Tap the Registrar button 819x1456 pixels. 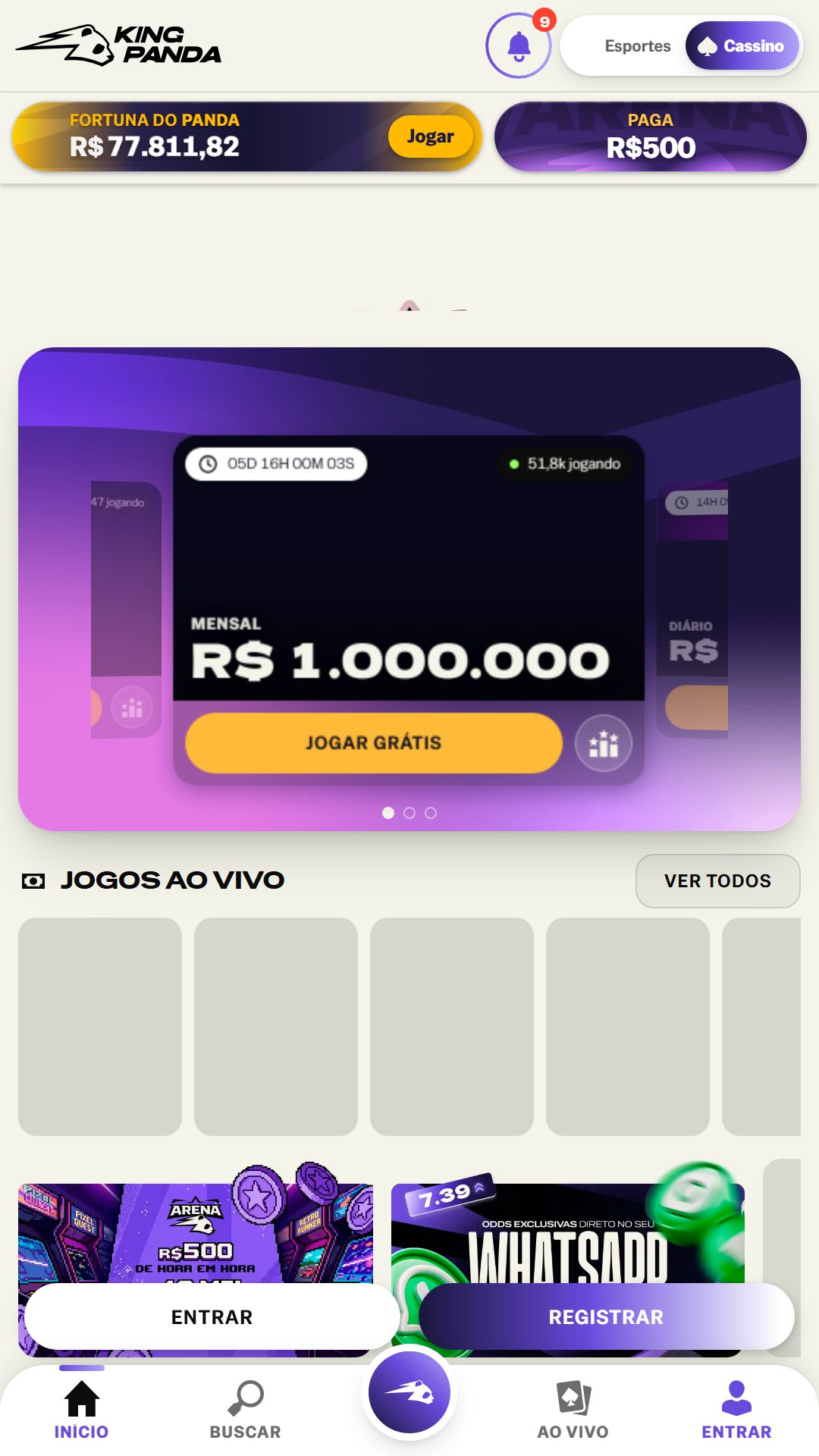click(606, 1317)
